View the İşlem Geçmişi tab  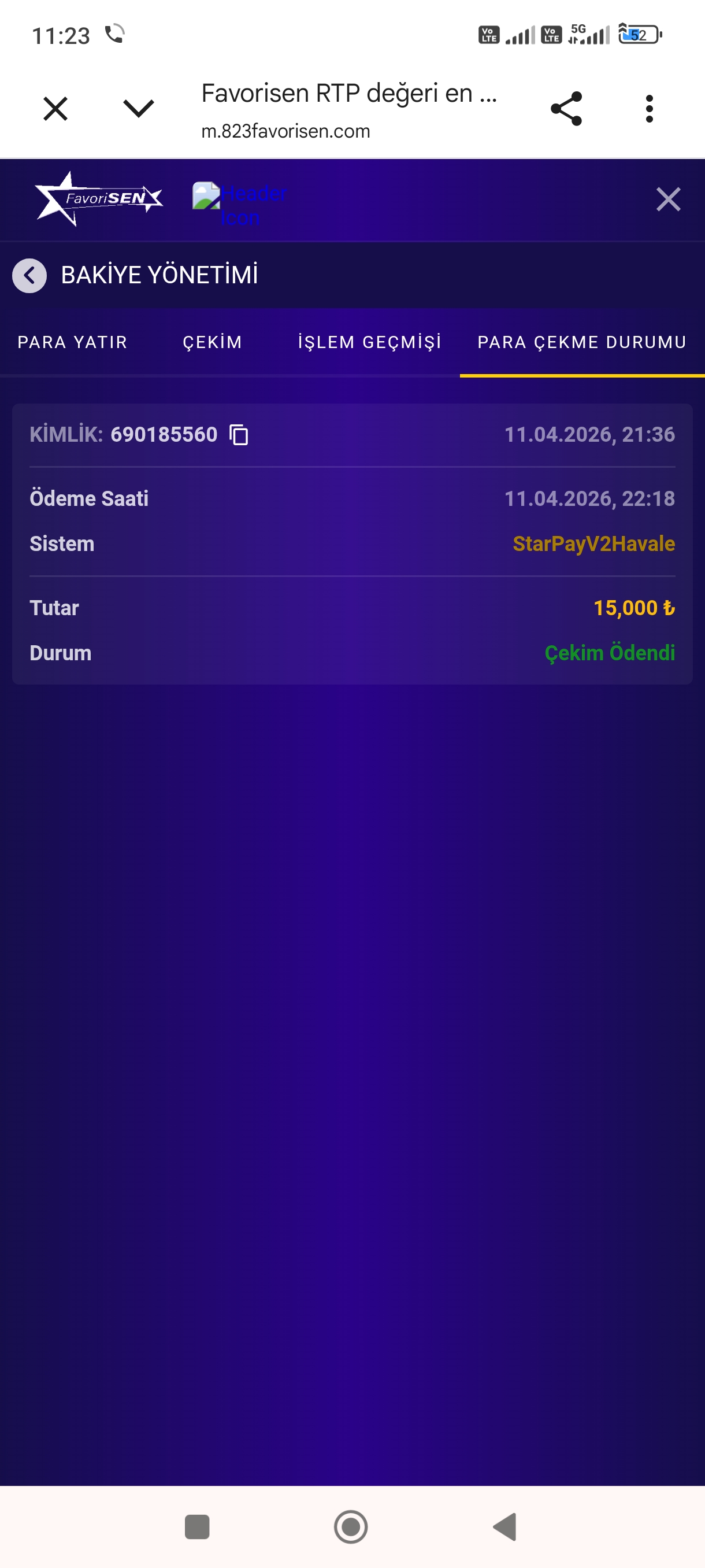(x=369, y=342)
